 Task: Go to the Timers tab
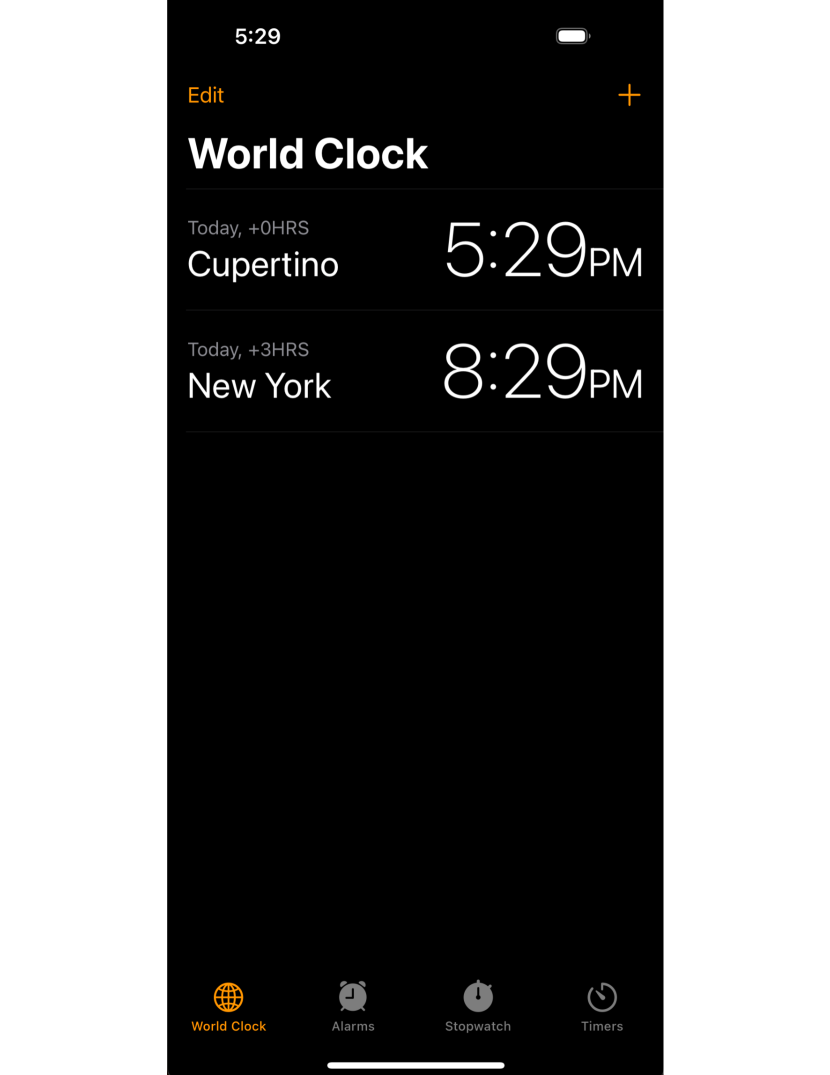point(602,1006)
